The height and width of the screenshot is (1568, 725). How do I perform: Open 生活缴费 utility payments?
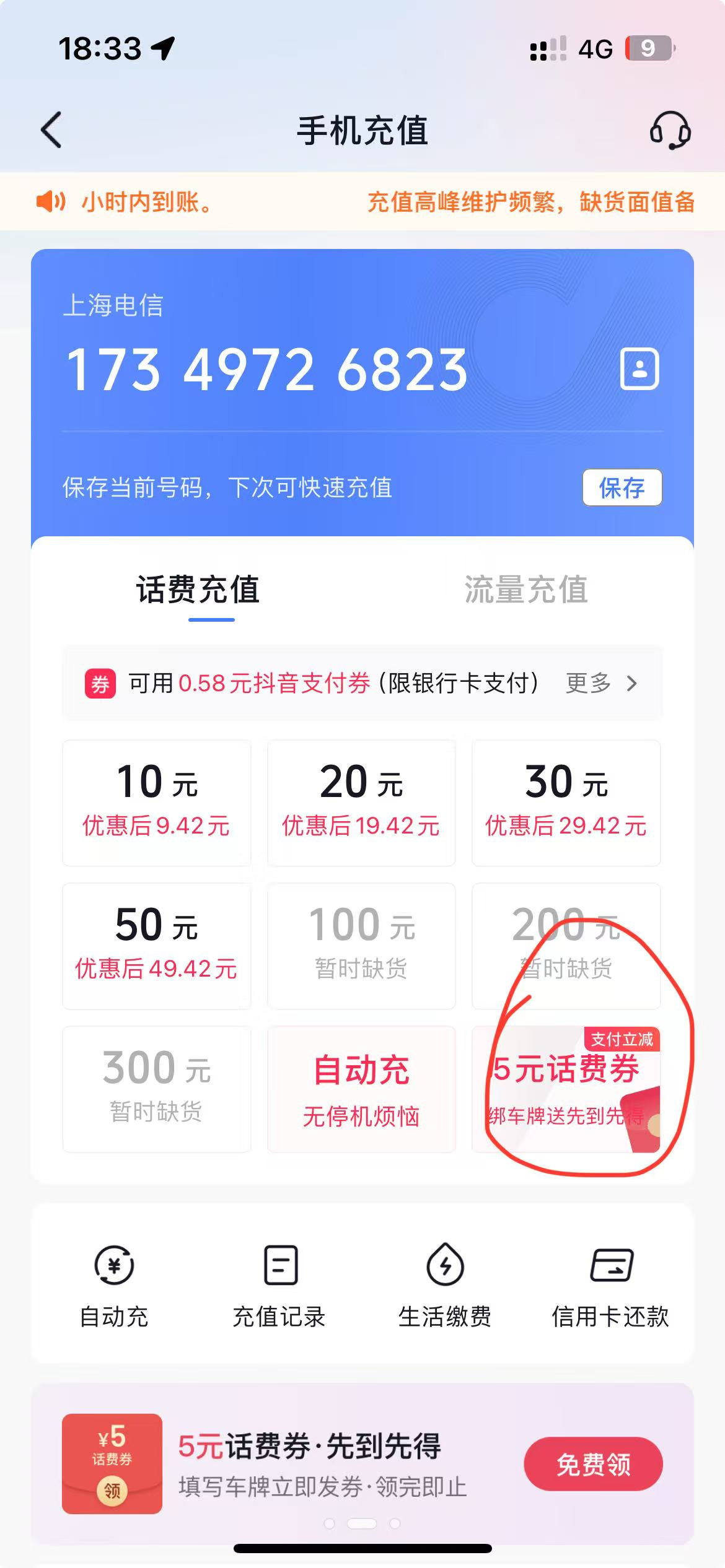(x=445, y=1284)
